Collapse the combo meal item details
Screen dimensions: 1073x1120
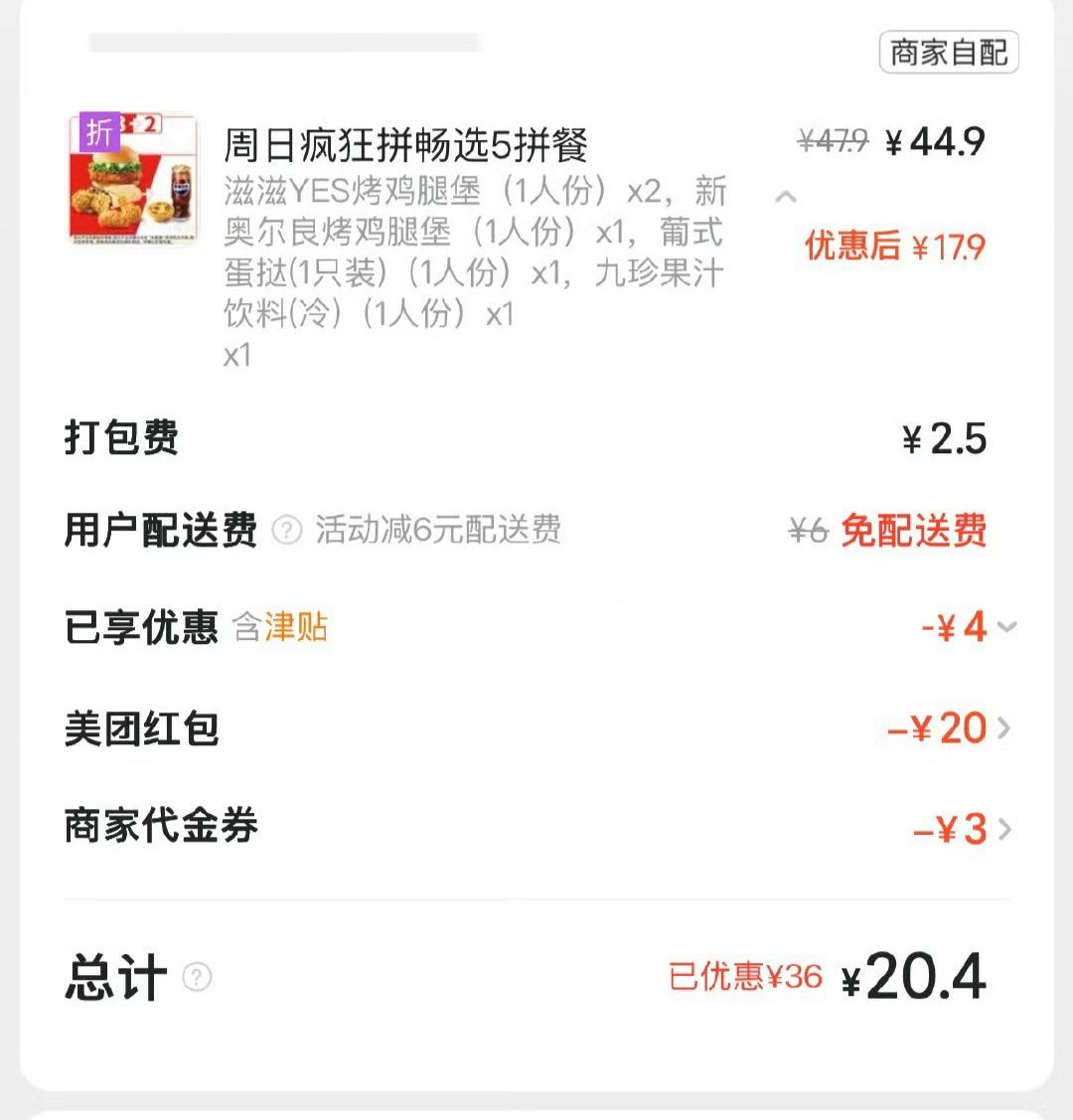786,197
